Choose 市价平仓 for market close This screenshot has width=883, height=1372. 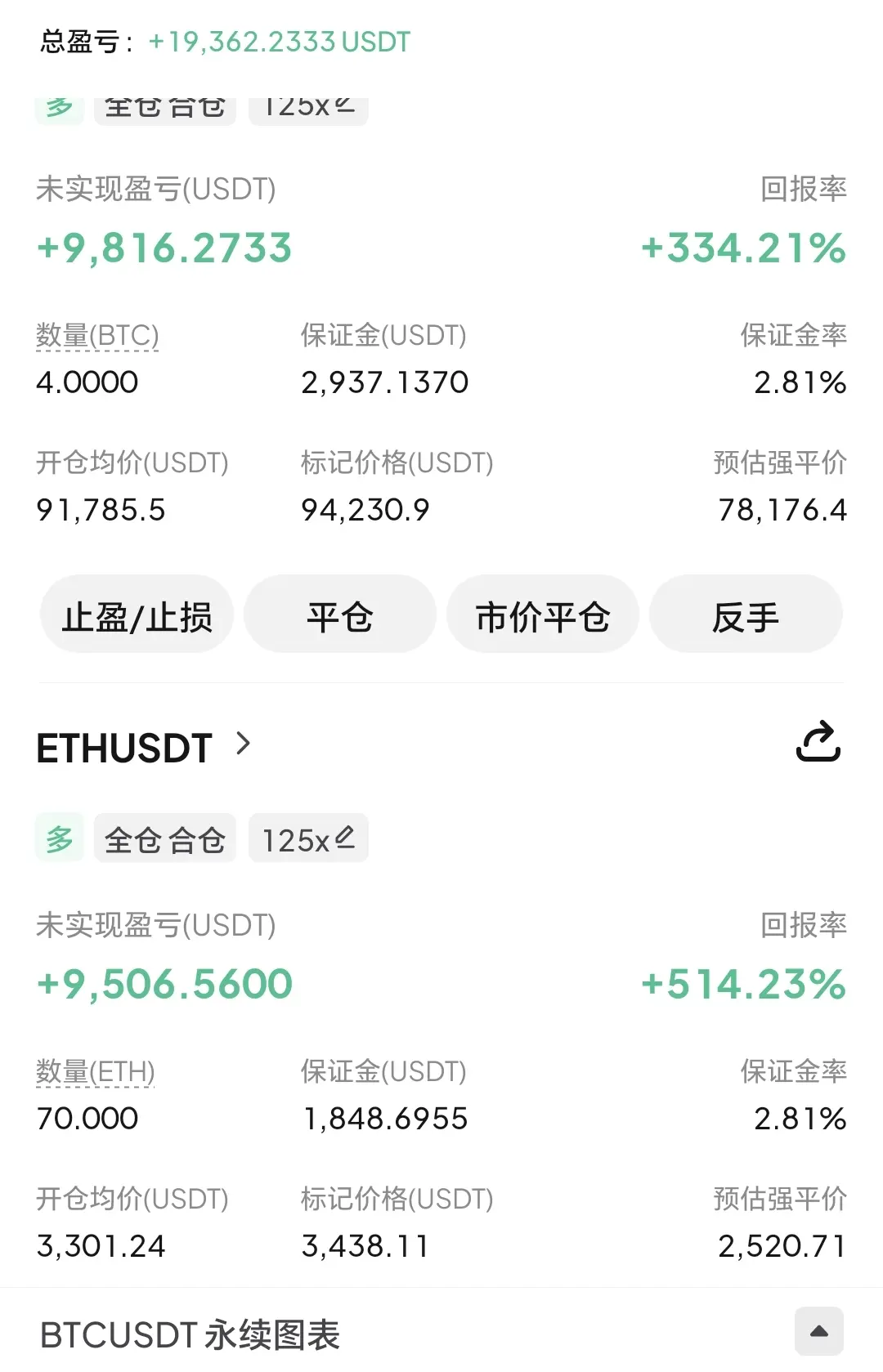[x=542, y=615]
